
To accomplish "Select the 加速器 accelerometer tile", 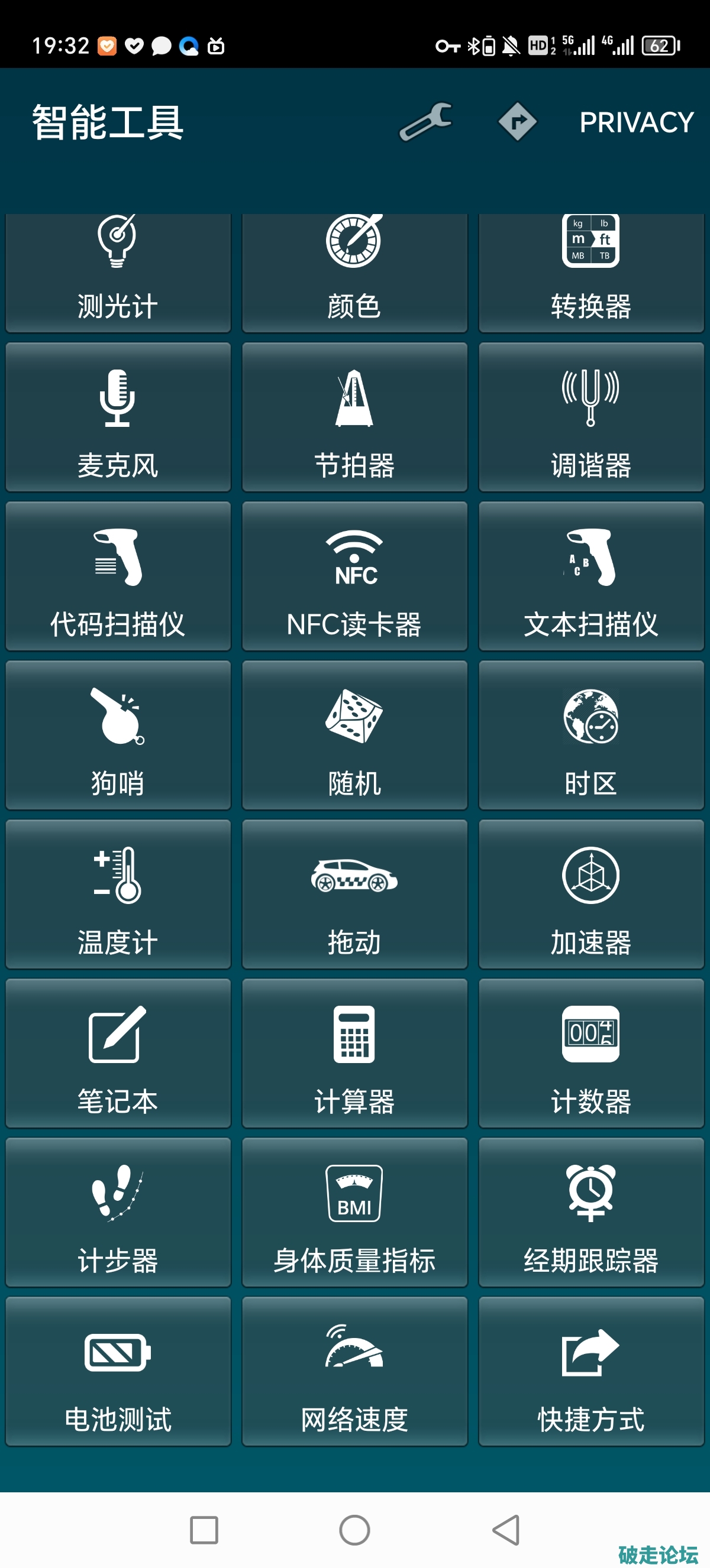I will [590, 893].
